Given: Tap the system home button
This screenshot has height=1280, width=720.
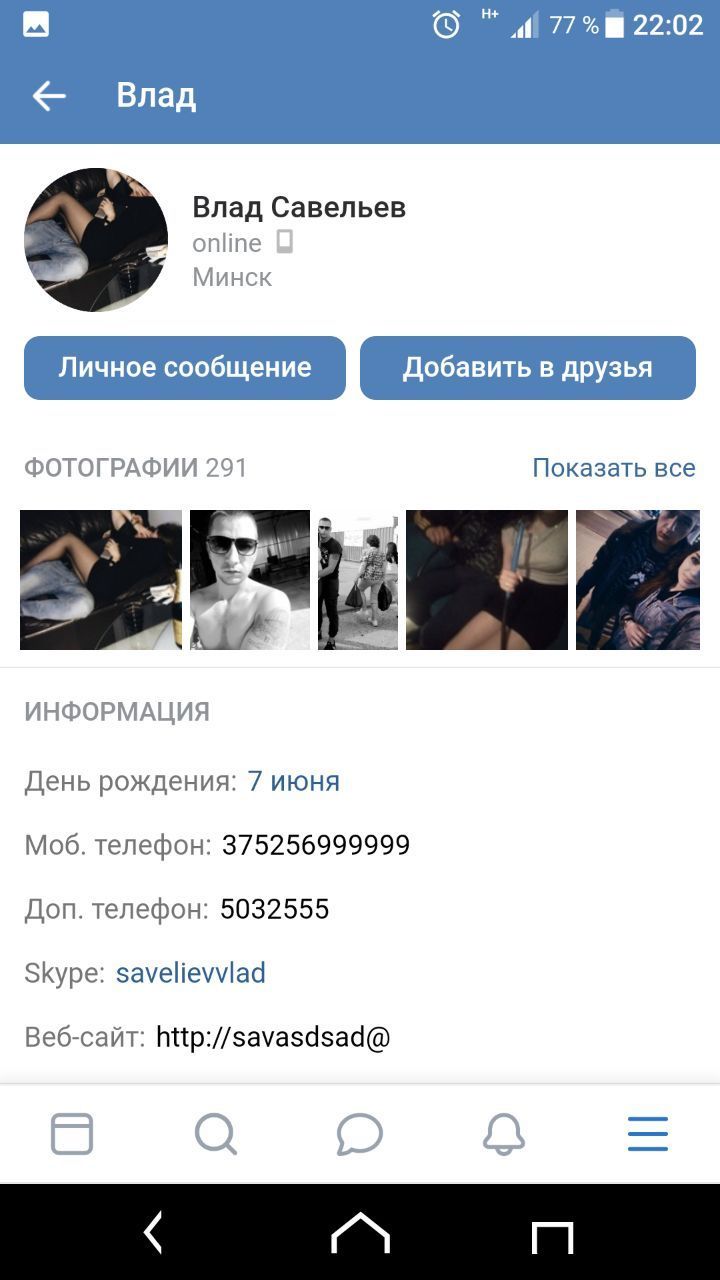Looking at the screenshot, I should click(360, 1234).
